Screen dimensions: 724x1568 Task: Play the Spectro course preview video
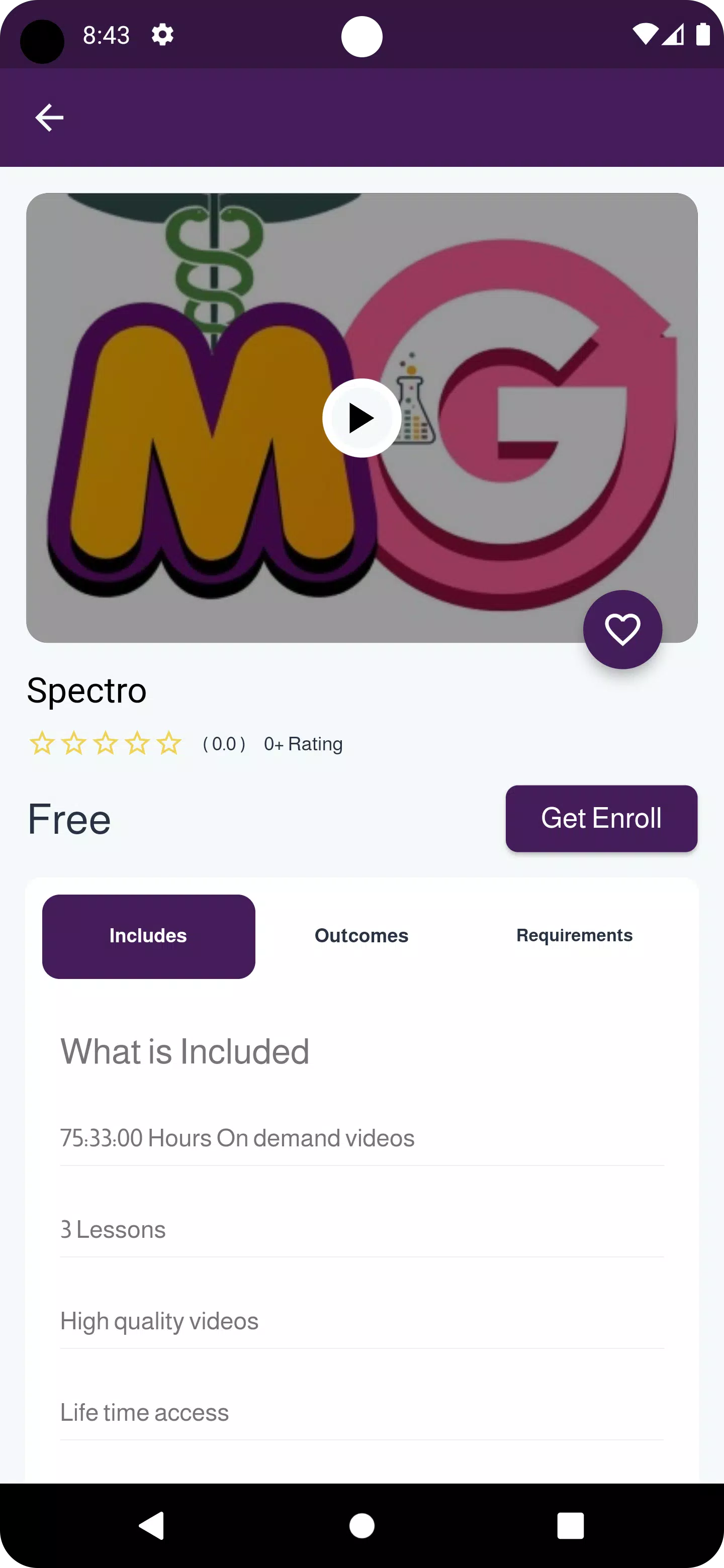(361, 418)
